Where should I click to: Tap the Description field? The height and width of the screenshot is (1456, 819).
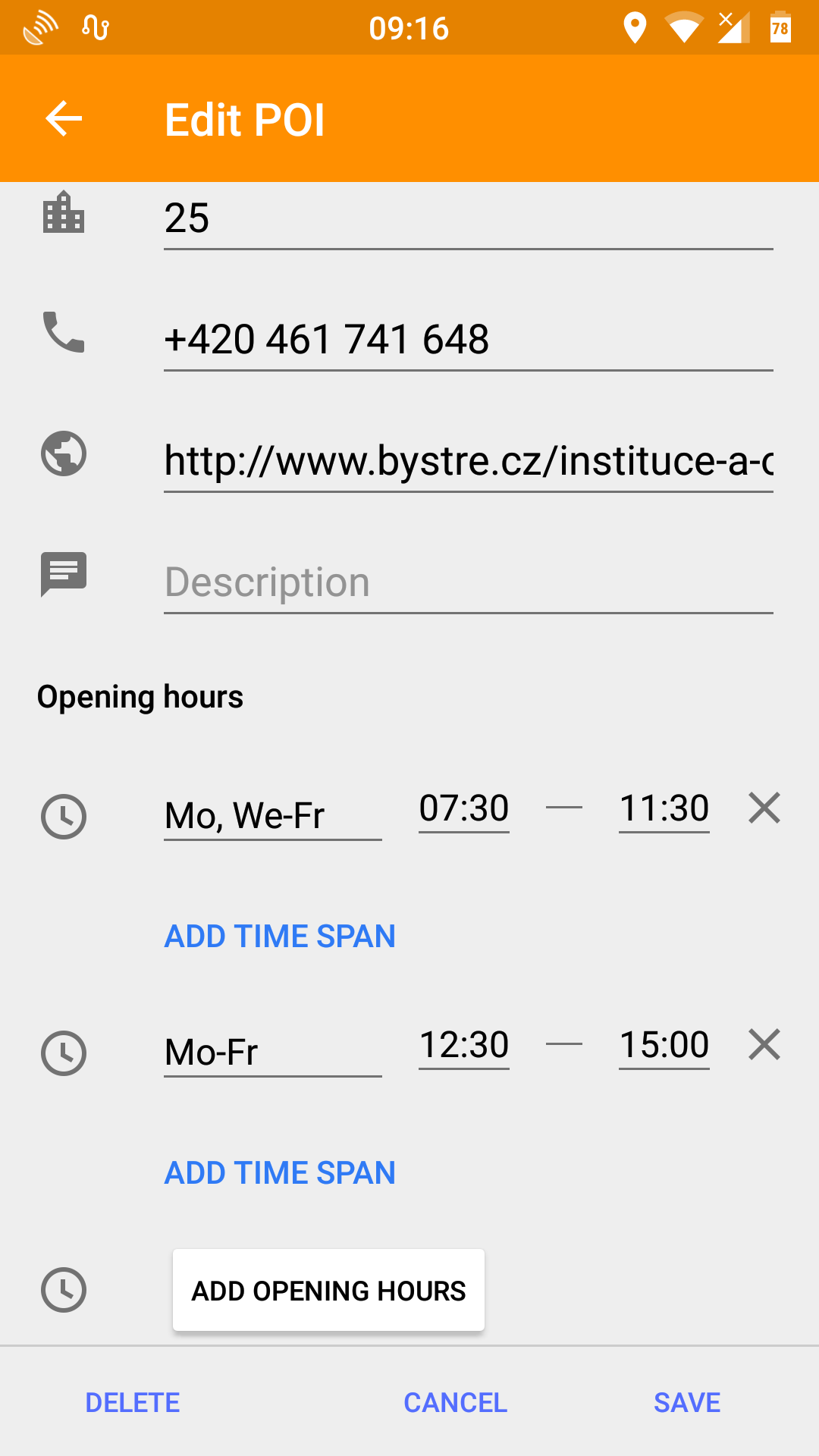pos(469,582)
